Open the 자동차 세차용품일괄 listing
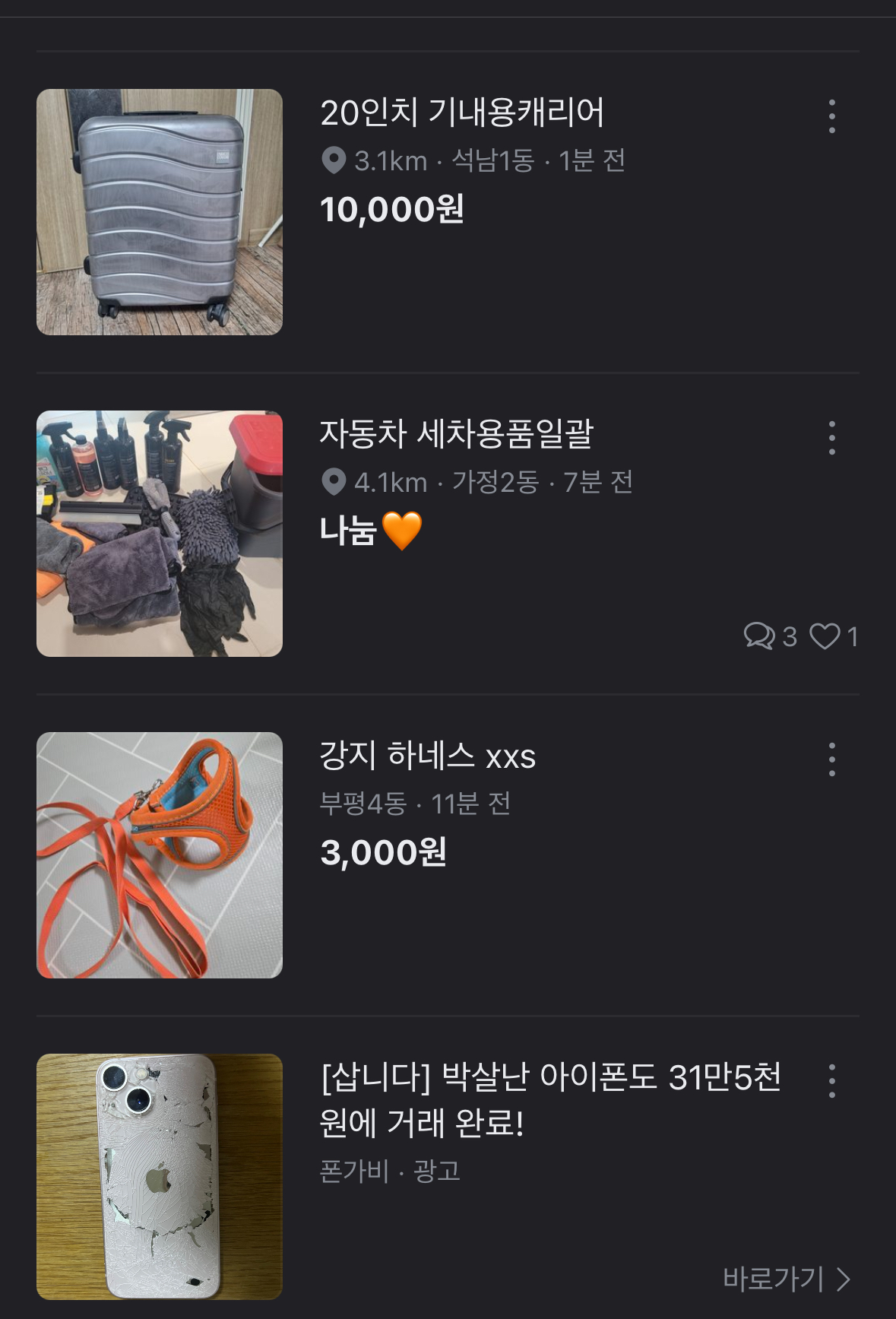Viewport: 896px width, 1319px height. coord(456,435)
